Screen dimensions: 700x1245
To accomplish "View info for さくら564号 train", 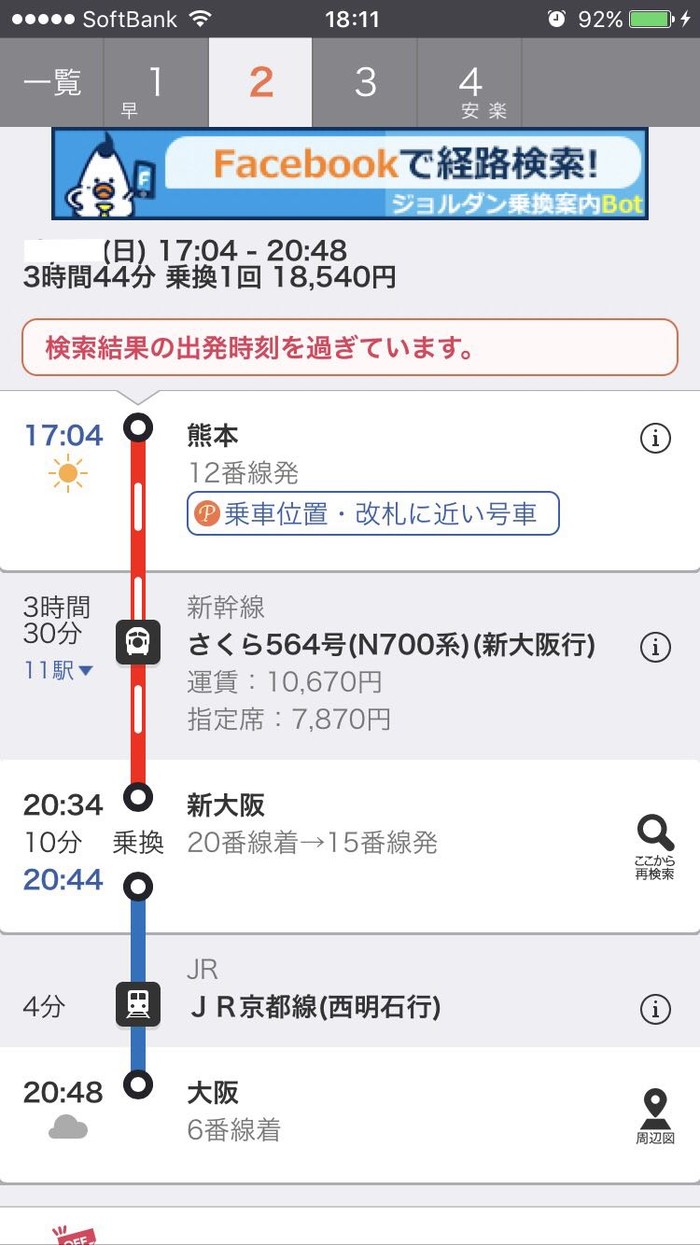I will pos(655,647).
